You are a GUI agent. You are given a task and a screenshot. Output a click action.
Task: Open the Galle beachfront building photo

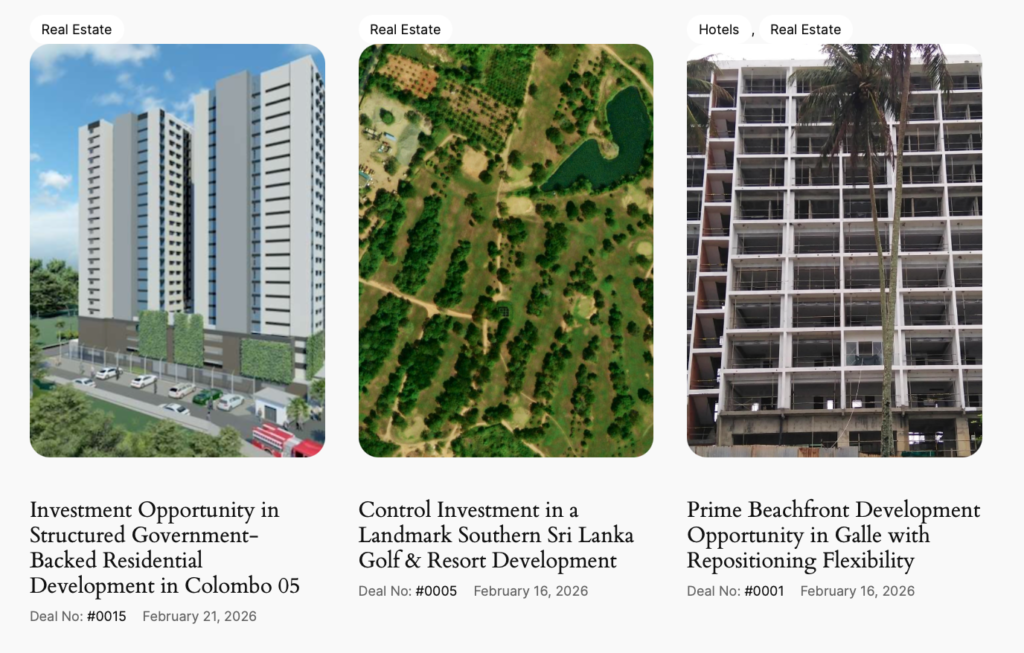coord(834,250)
